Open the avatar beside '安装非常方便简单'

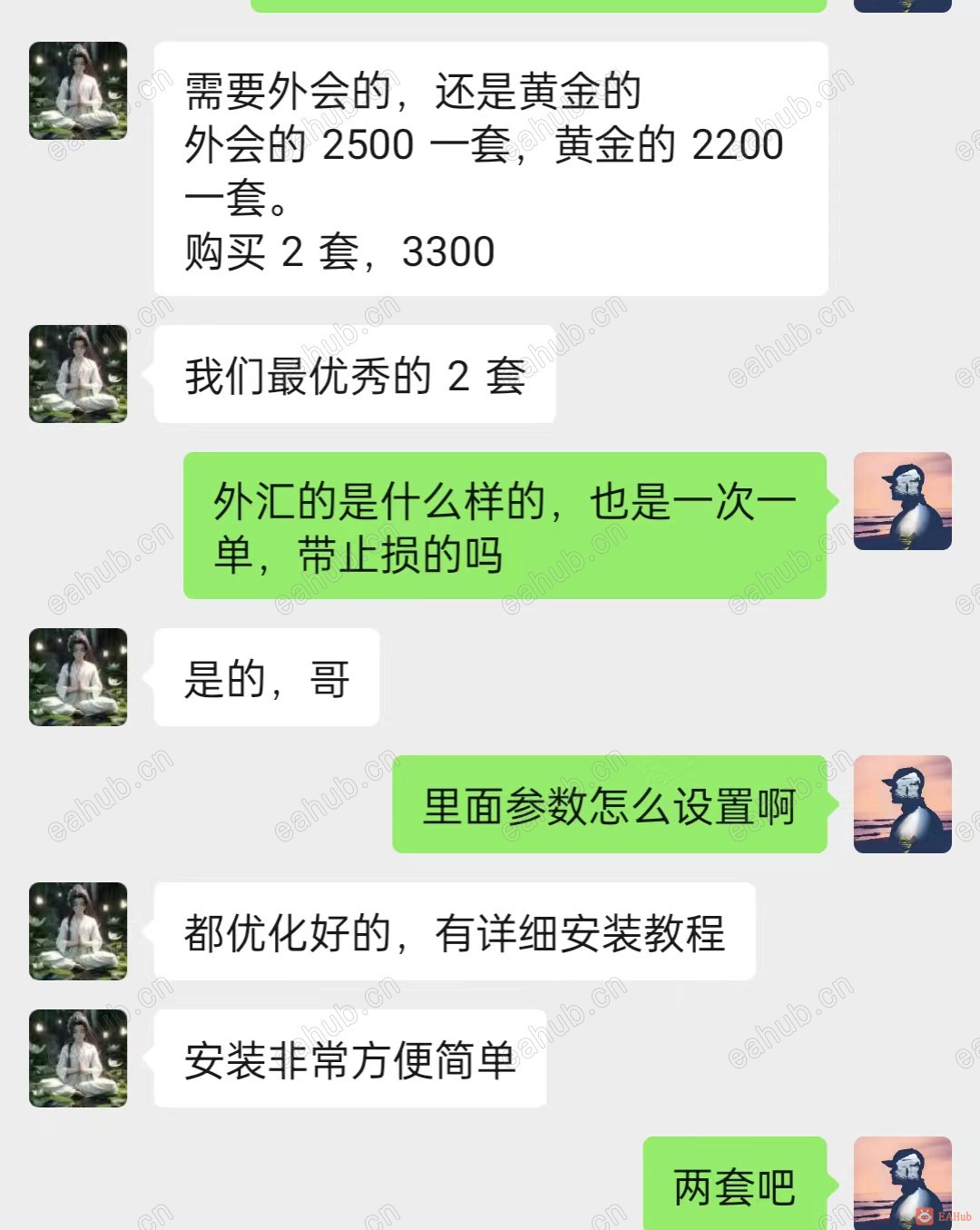(x=78, y=1058)
